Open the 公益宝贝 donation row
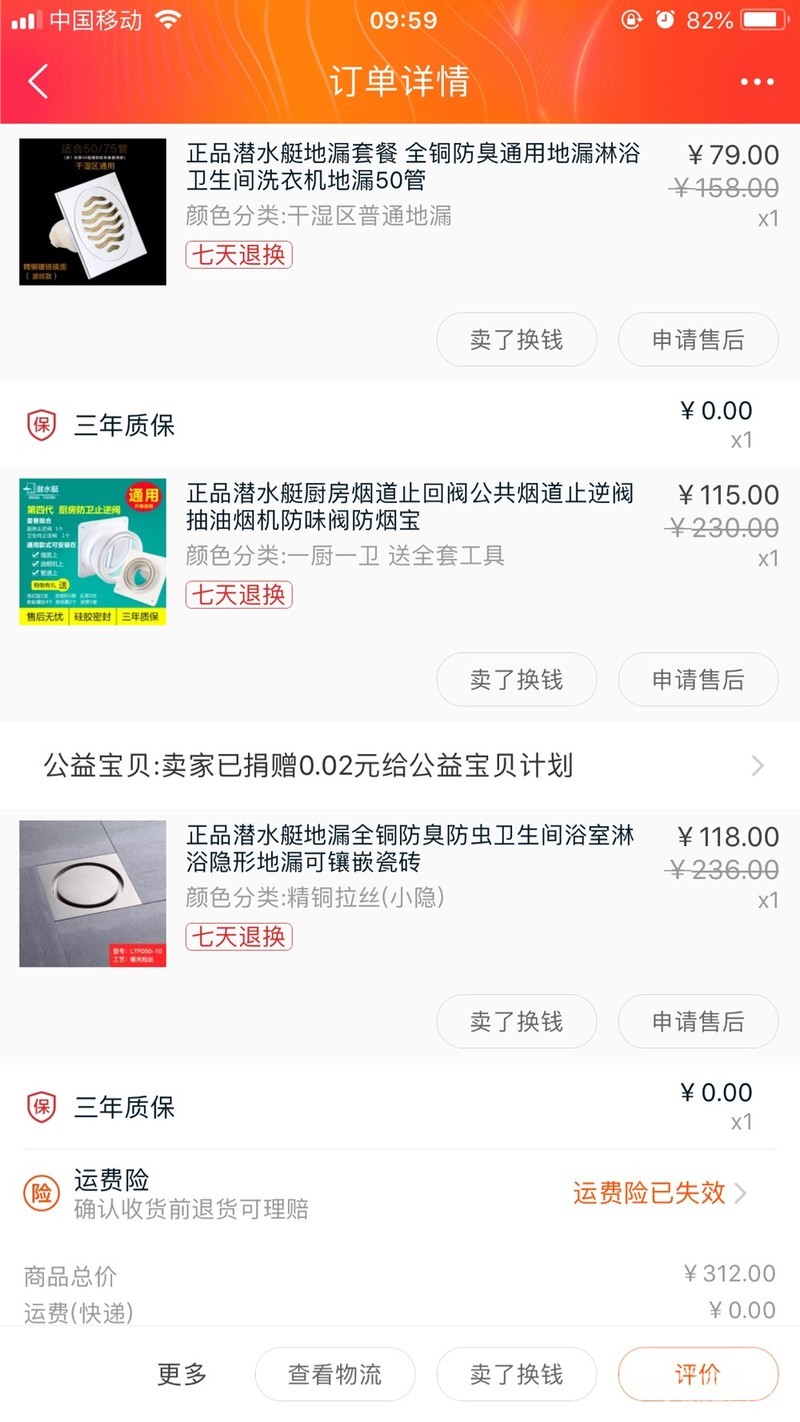Image resolution: width=800 pixels, height=1422 pixels. pyautogui.click(x=400, y=766)
